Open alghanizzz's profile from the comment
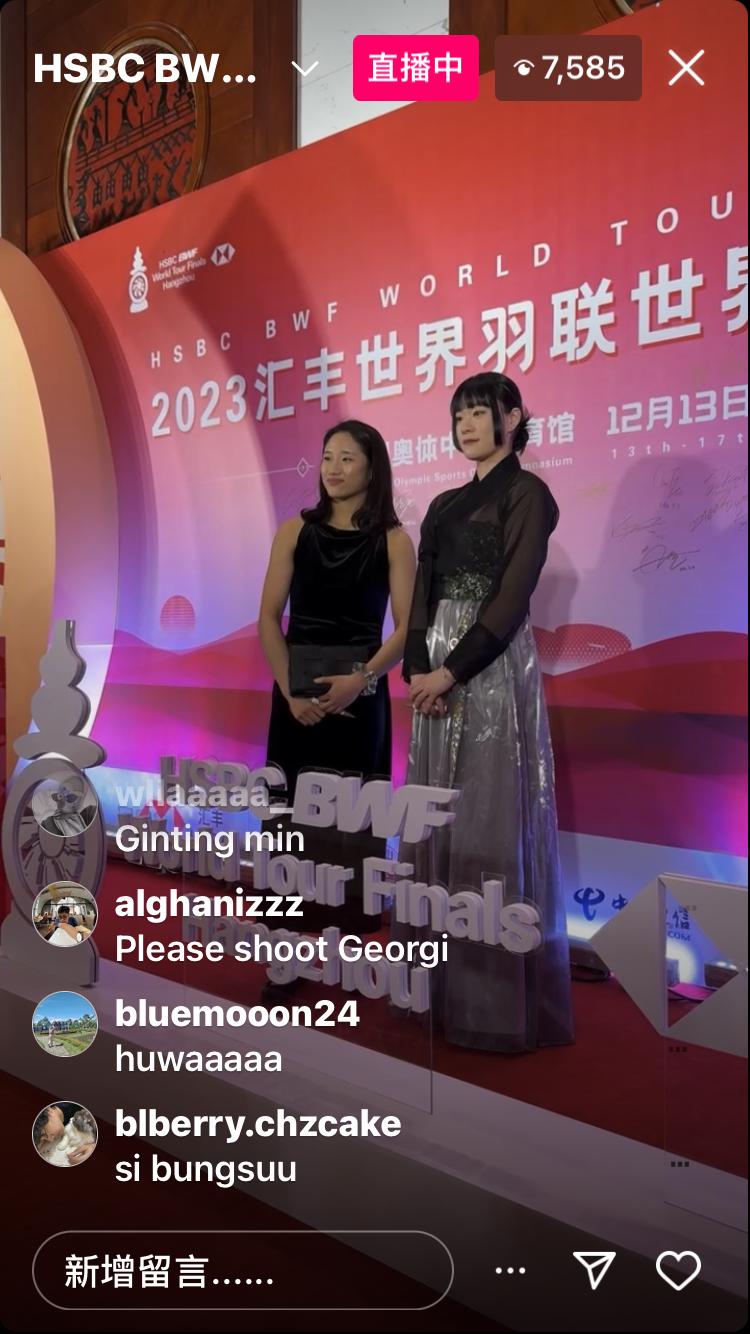The width and height of the screenshot is (750, 1334). [x=65, y=913]
